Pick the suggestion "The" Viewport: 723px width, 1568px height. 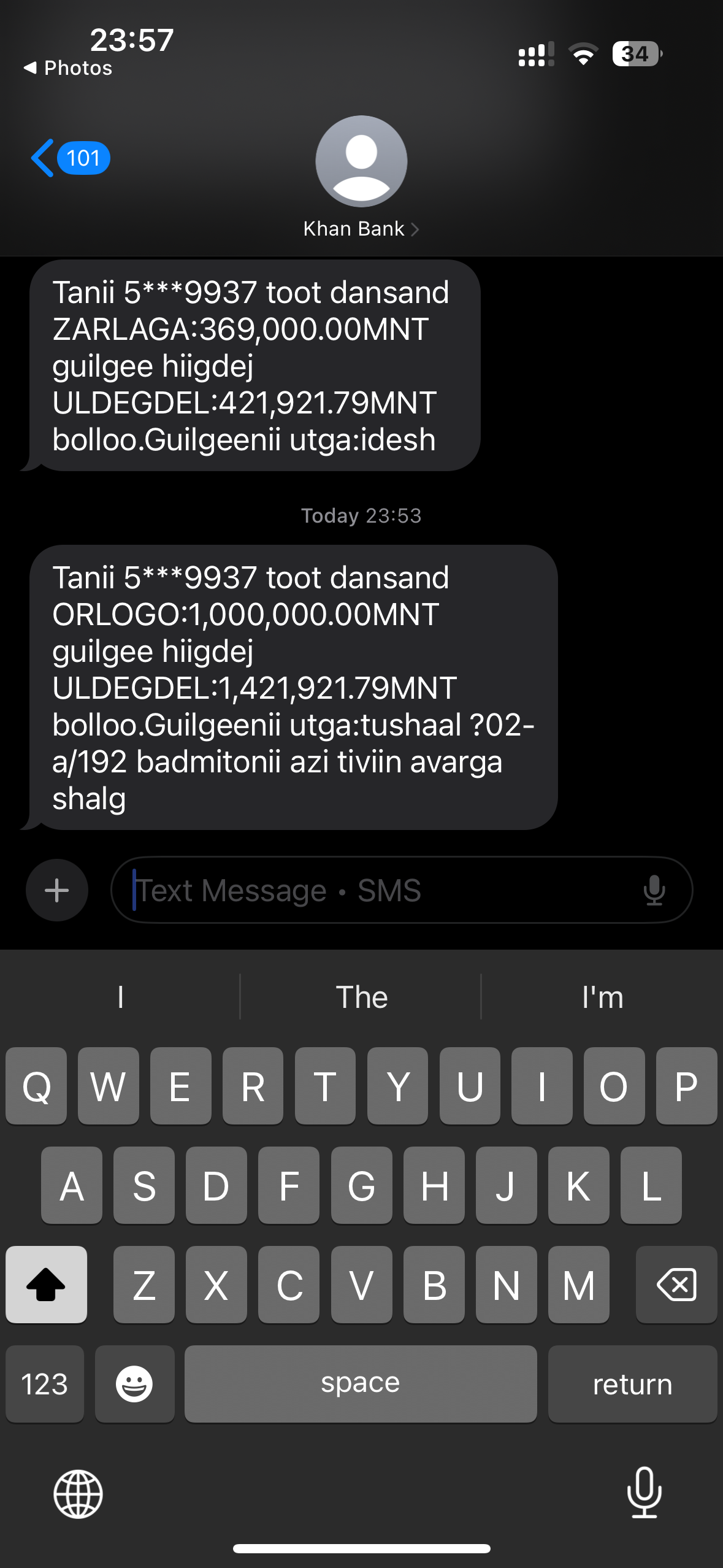[361, 997]
